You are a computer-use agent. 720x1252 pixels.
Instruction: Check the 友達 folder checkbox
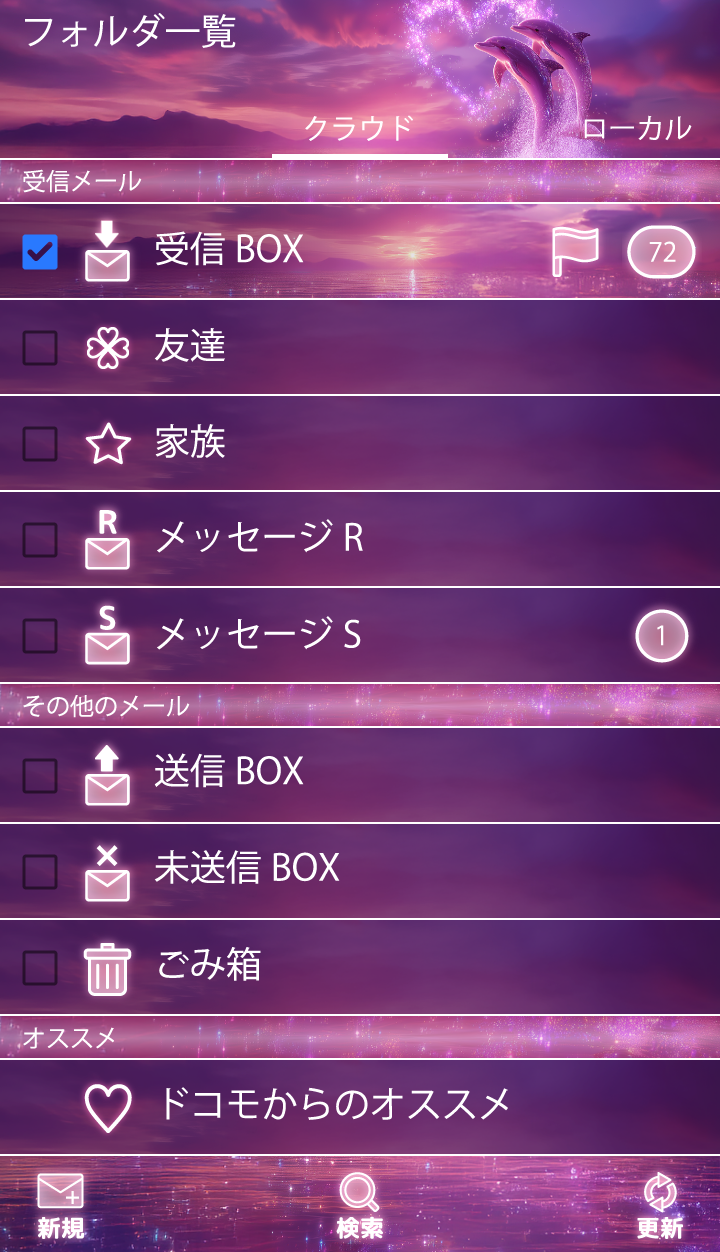pos(40,347)
